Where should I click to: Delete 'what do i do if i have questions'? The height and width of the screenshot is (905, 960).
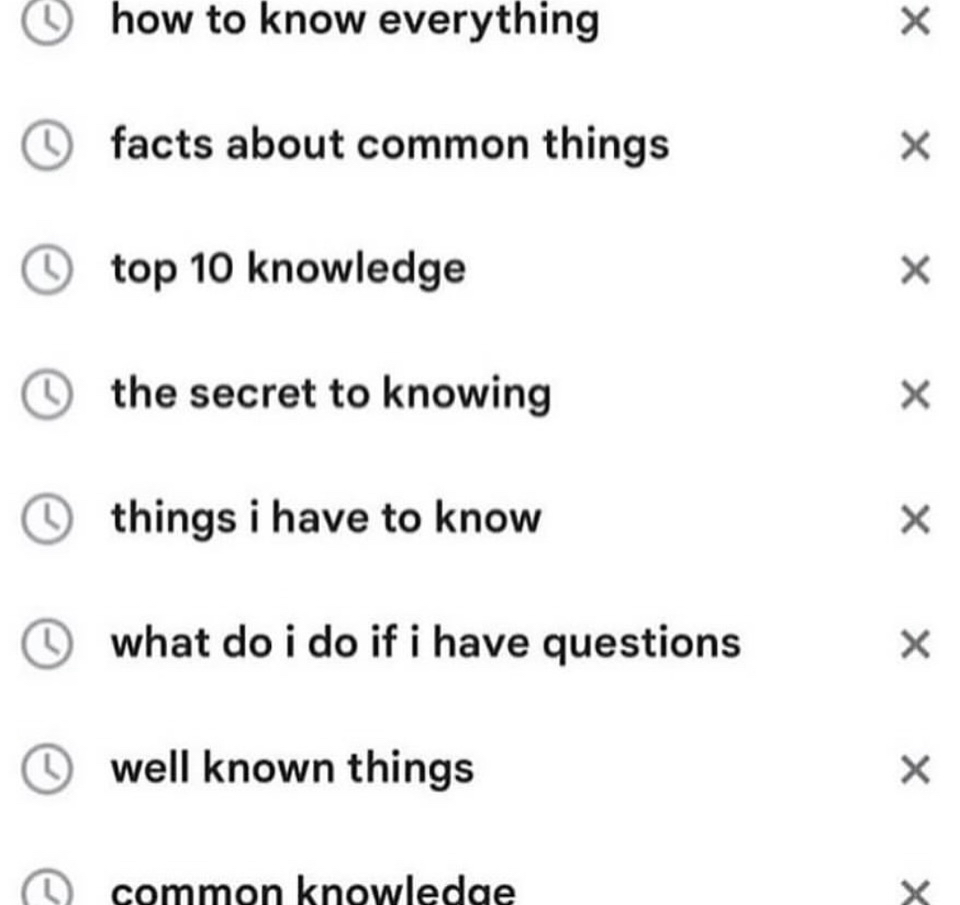tap(915, 645)
